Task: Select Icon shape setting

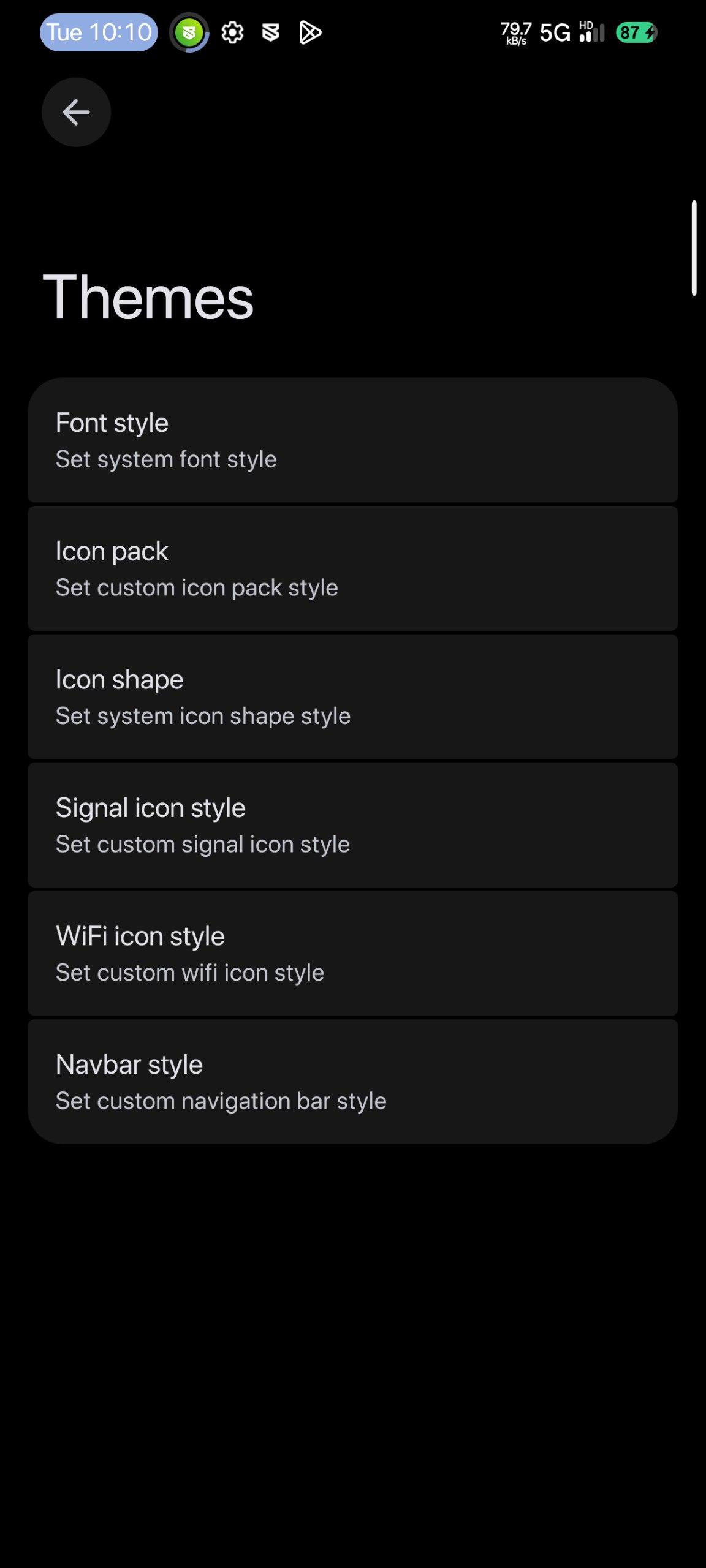Action: [x=352, y=697]
